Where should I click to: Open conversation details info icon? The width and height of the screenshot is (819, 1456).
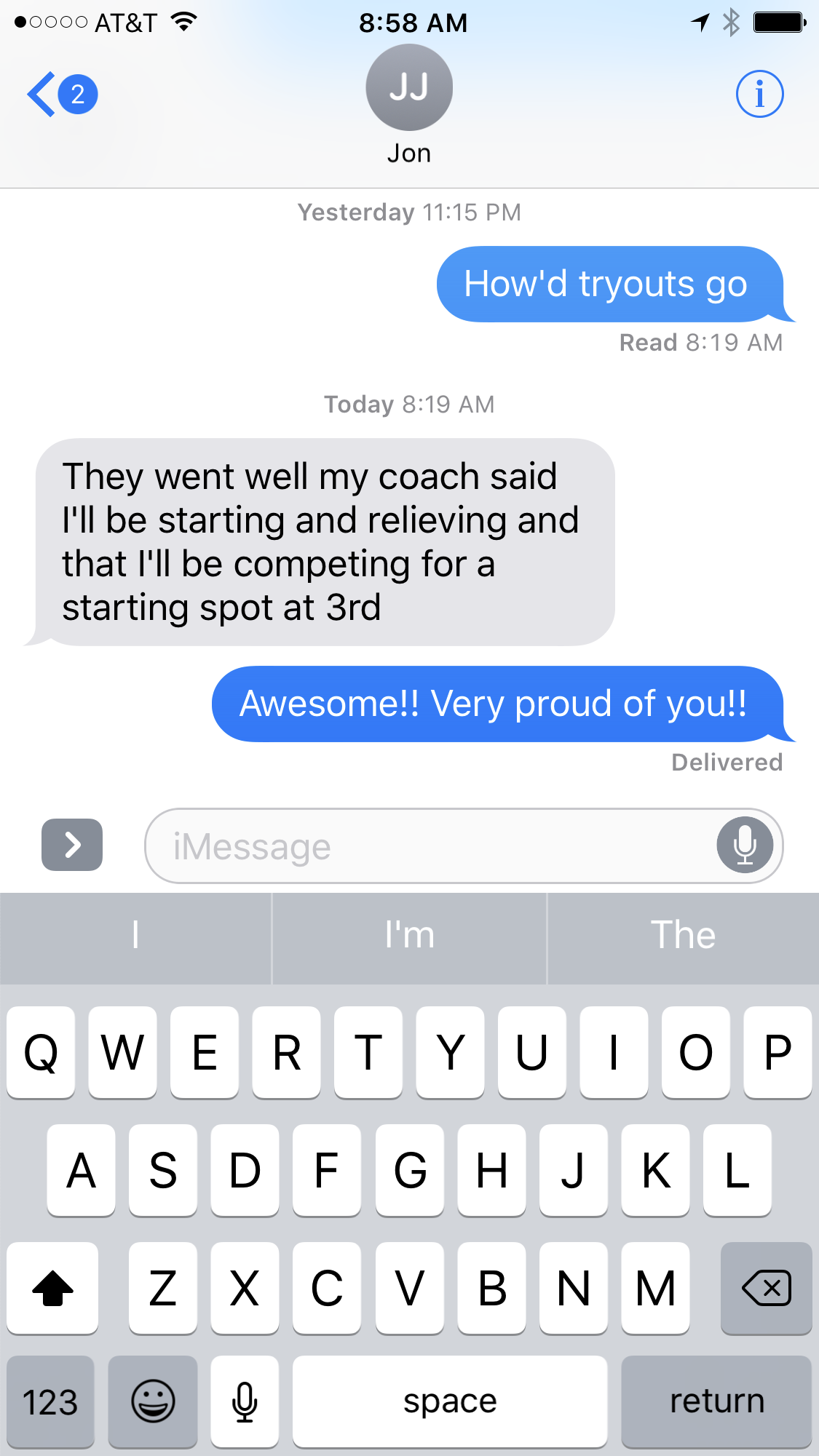(759, 94)
